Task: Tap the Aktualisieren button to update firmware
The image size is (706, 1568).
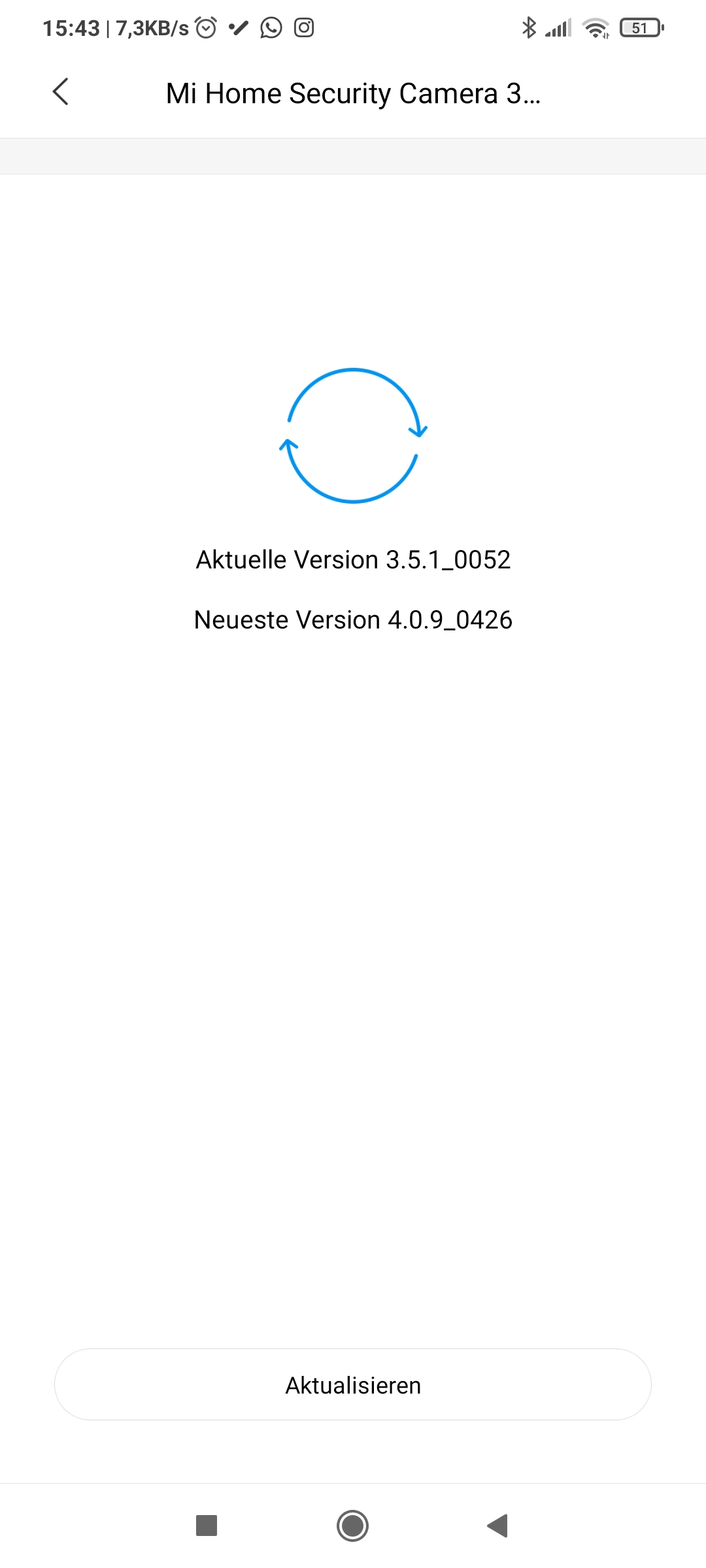Action: (x=353, y=1384)
